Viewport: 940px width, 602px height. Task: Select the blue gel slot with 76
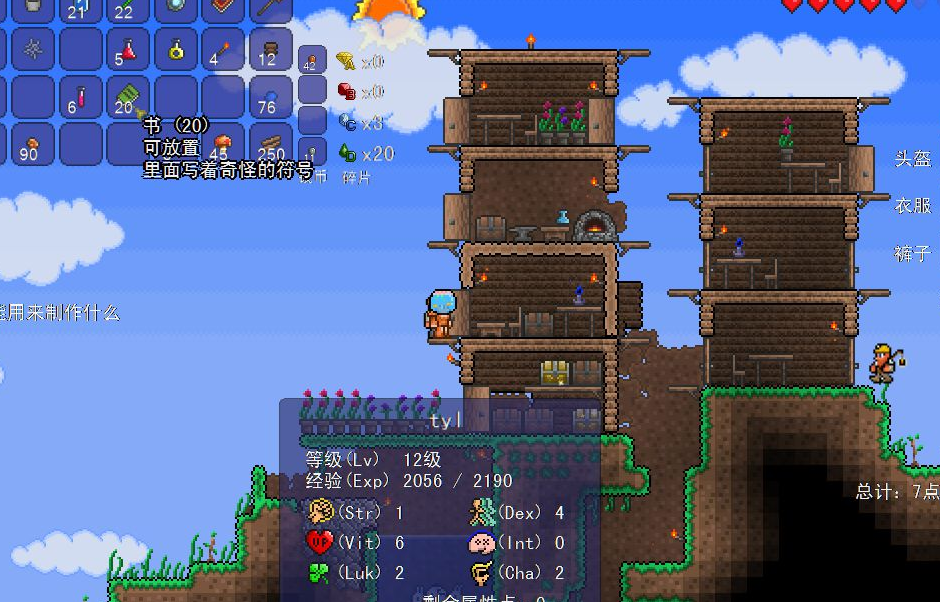[269, 97]
